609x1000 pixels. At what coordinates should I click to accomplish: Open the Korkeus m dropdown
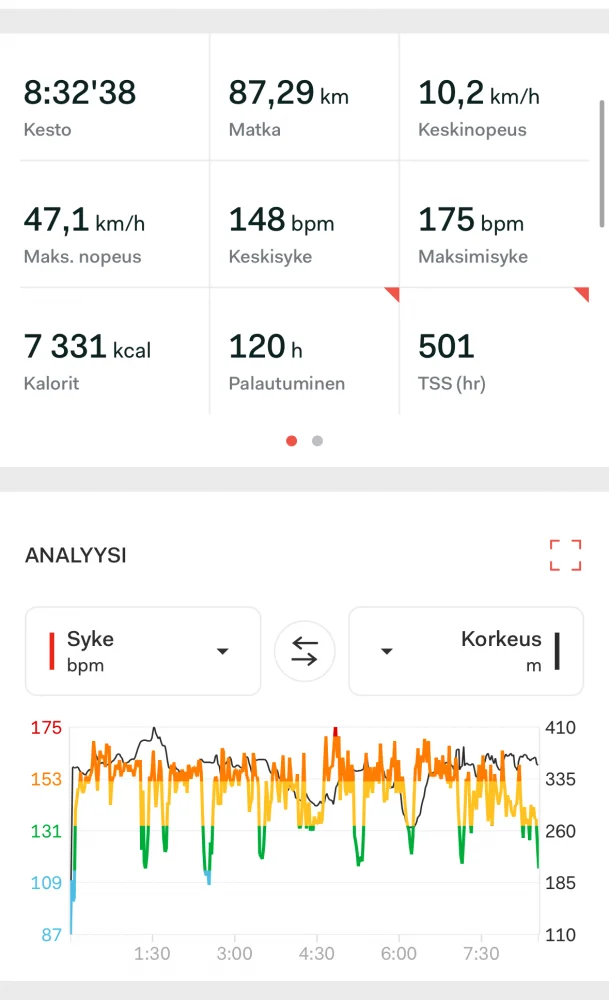[465, 651]
